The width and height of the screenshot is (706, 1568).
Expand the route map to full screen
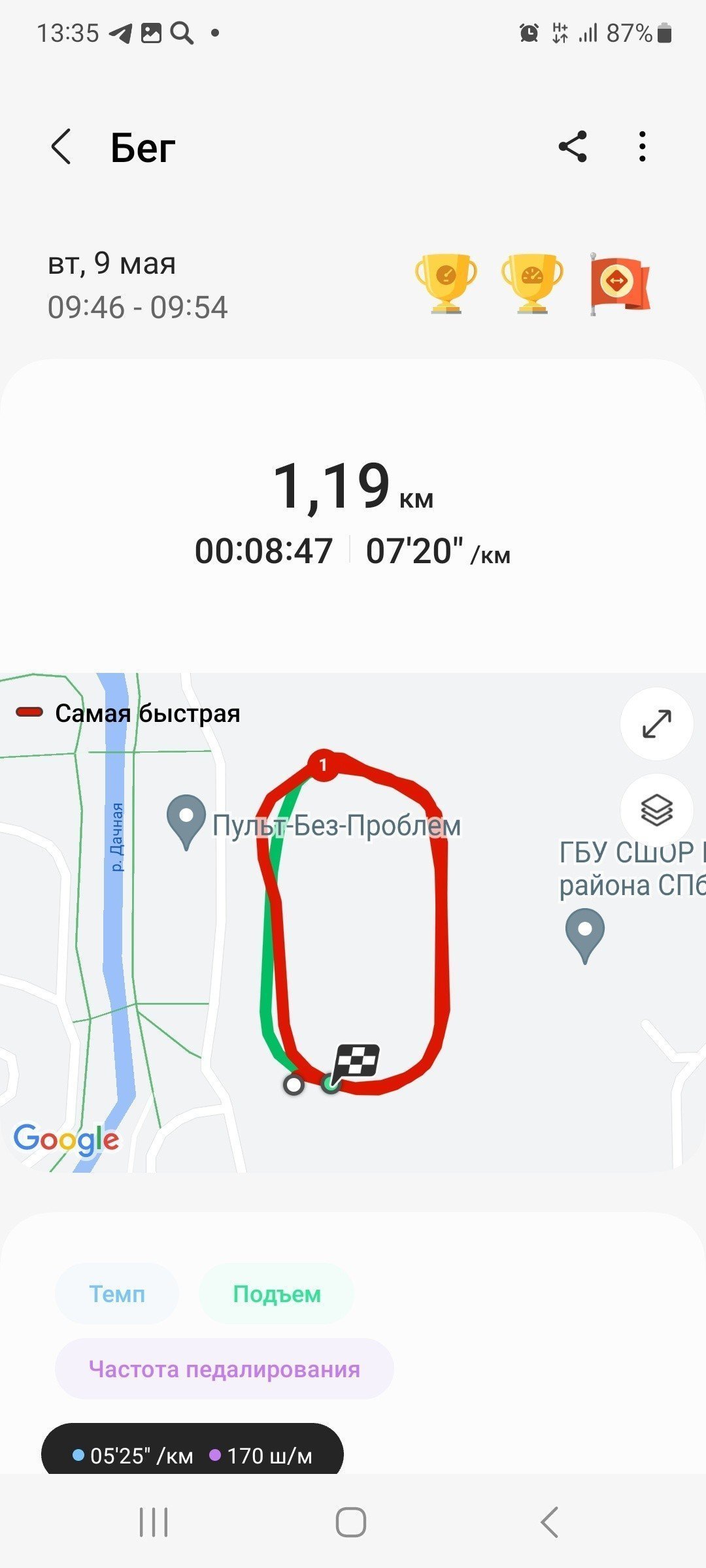[656, 723]
